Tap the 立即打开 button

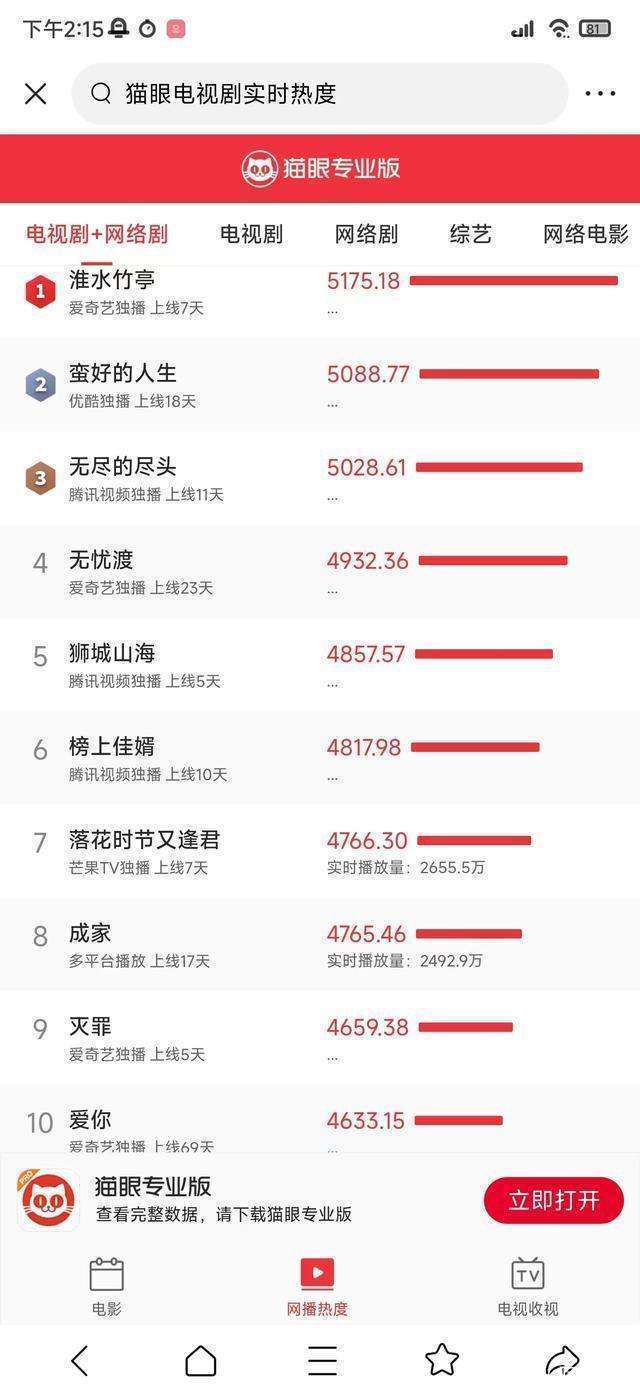click(553, 1200)
